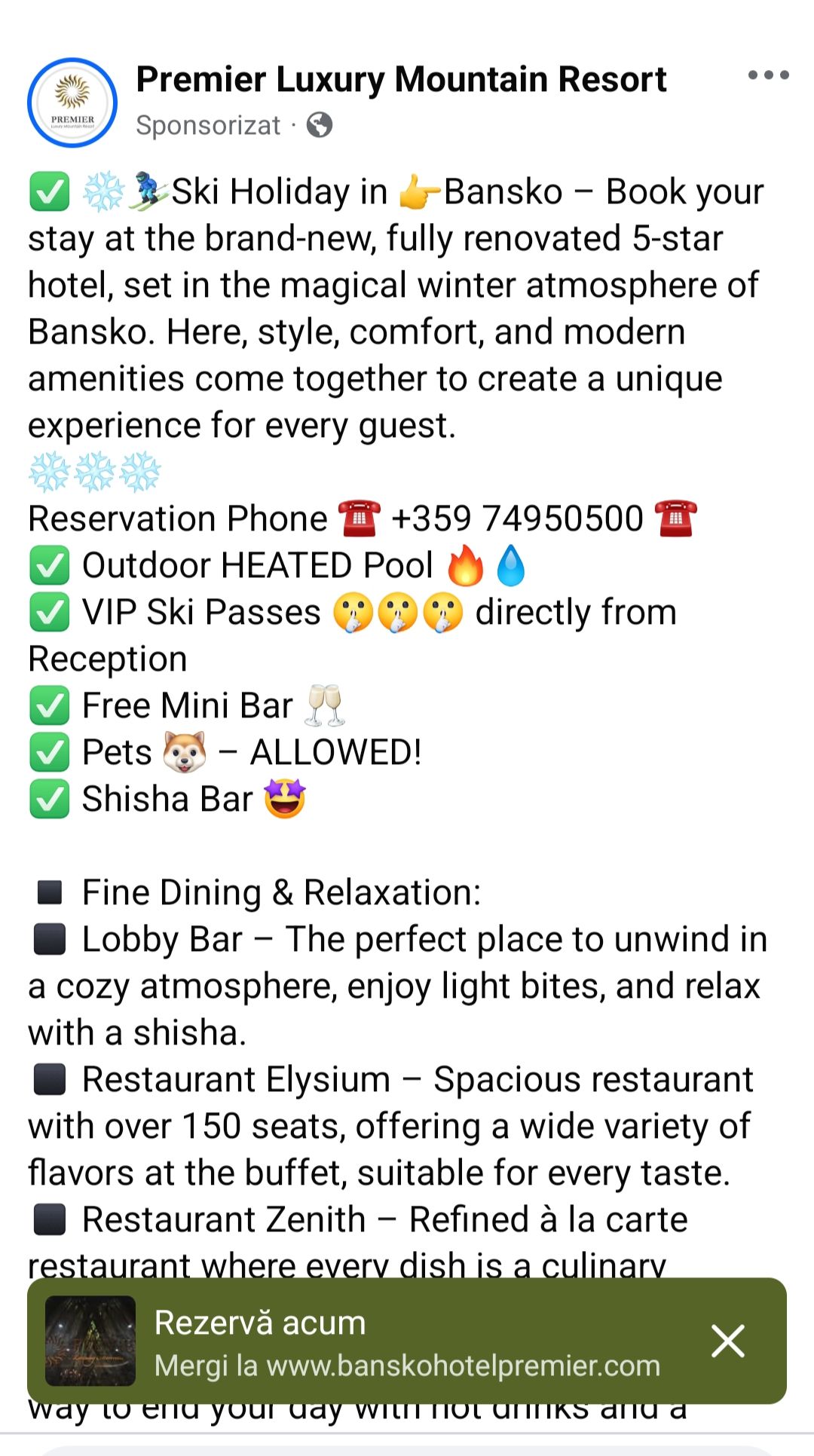Open the Premier Luxury Mountain Resort page name

tap(401, 79)
